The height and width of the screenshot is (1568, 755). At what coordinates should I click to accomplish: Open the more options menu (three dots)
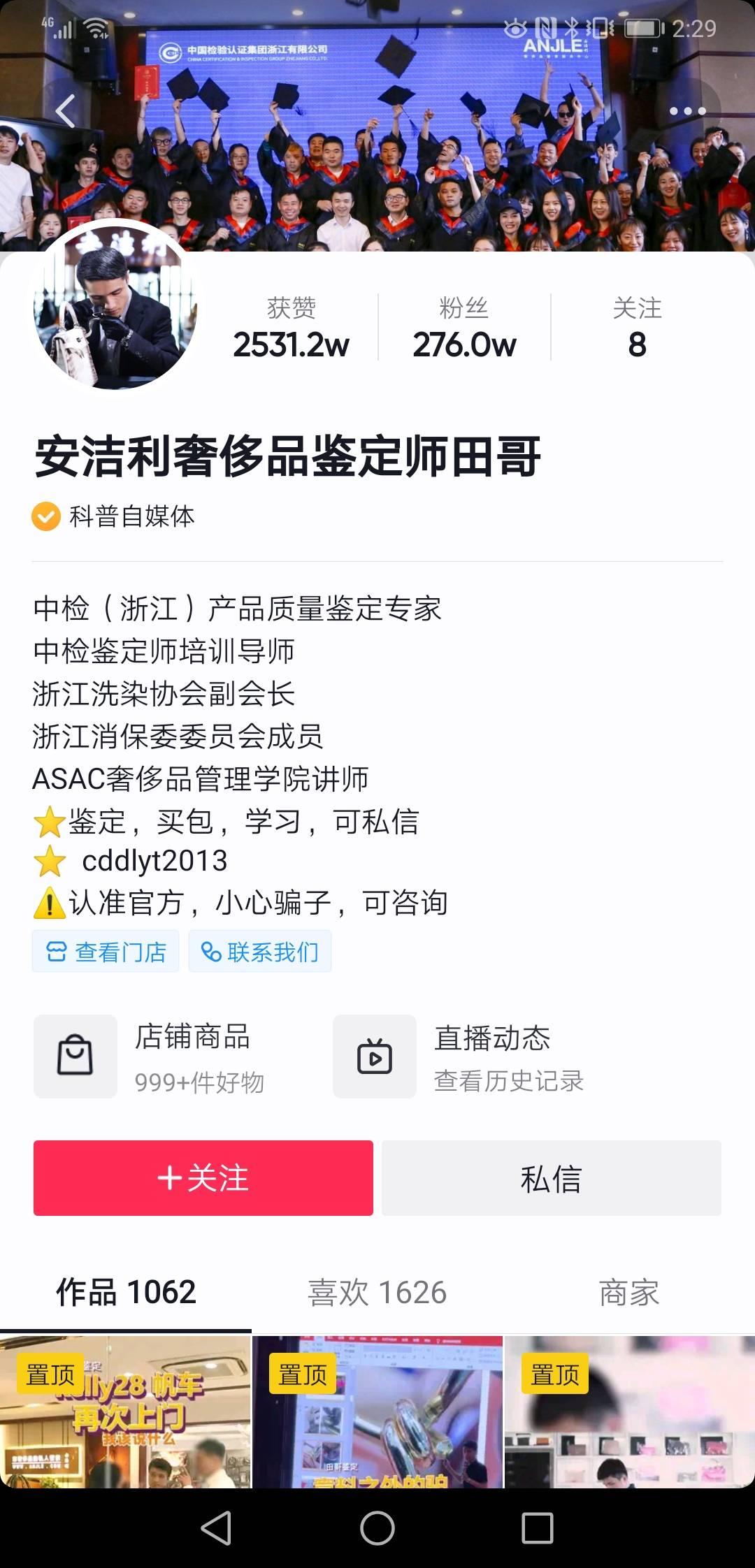pos(689,112)
